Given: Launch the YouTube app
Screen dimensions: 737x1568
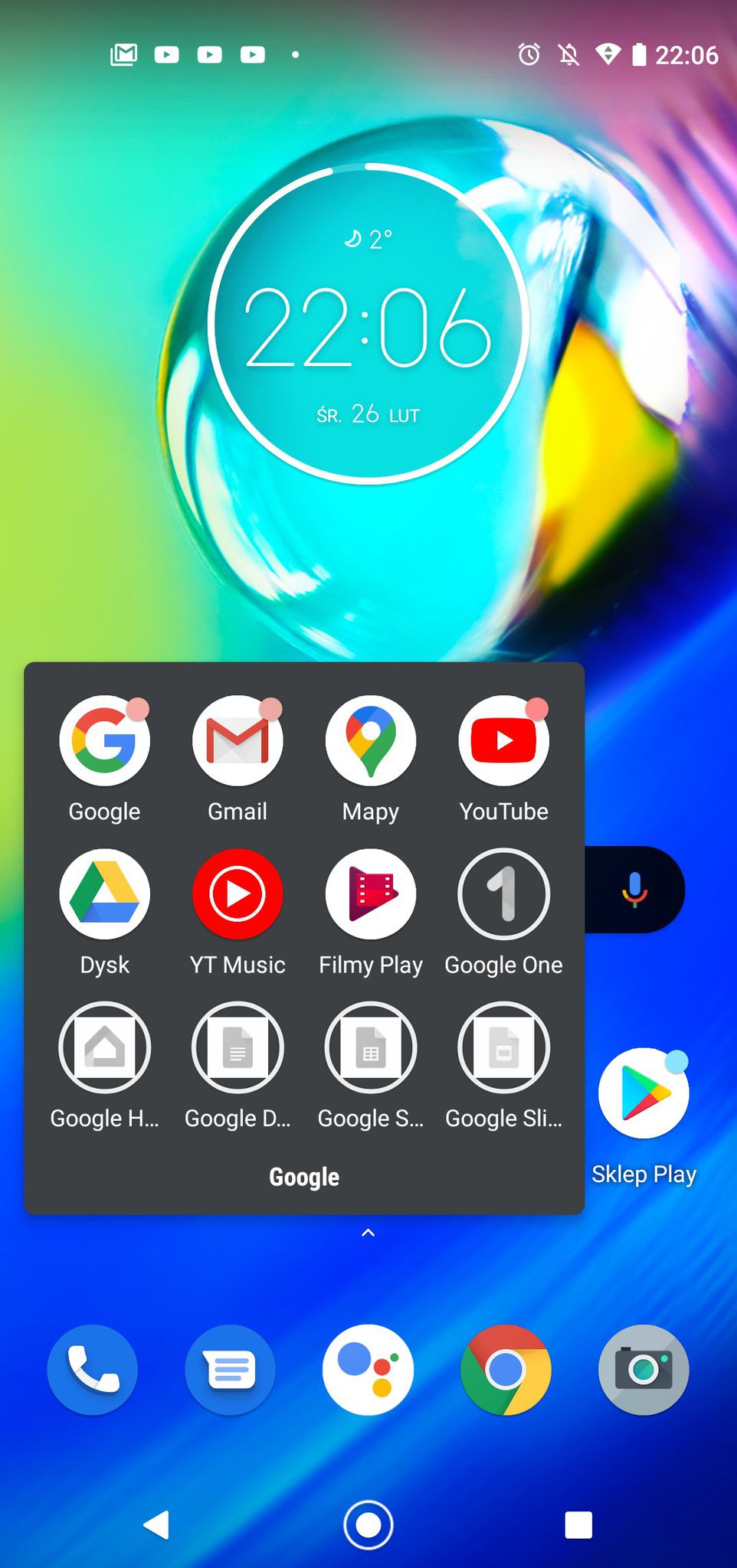Looking at the screenshot, I should pos(503,740).
